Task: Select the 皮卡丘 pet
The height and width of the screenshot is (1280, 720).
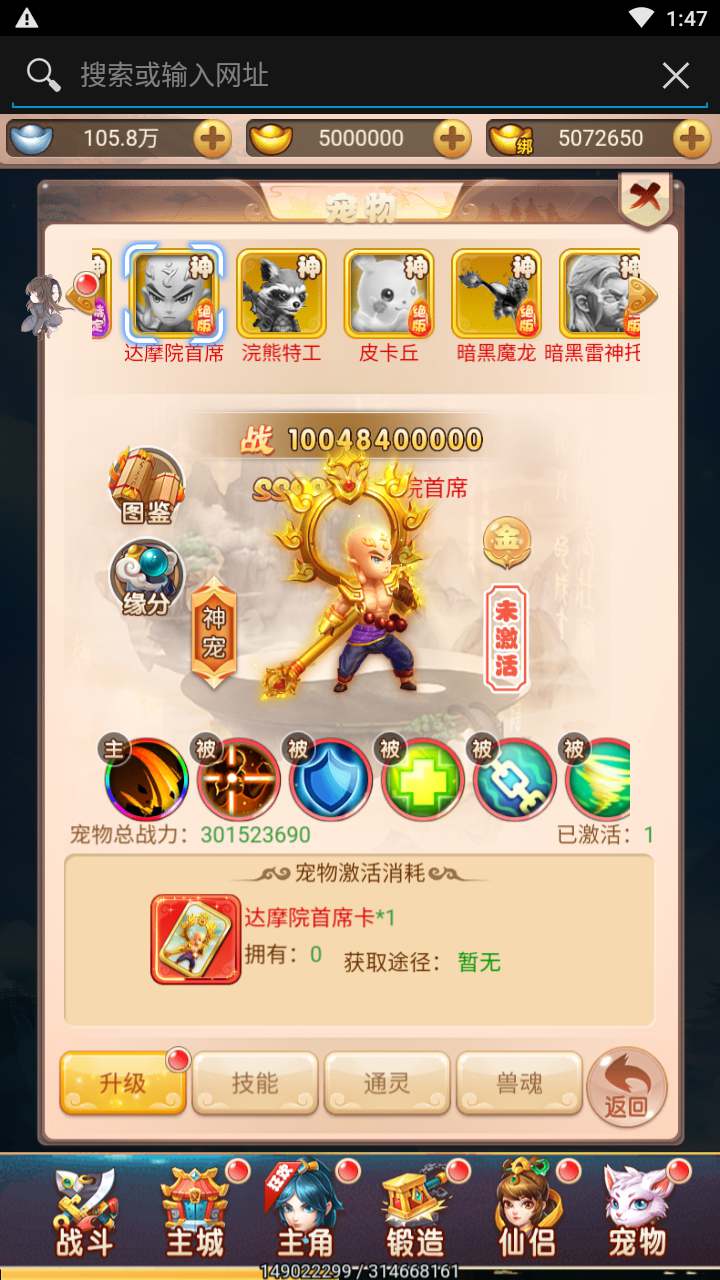Action: tap(389, 295)
